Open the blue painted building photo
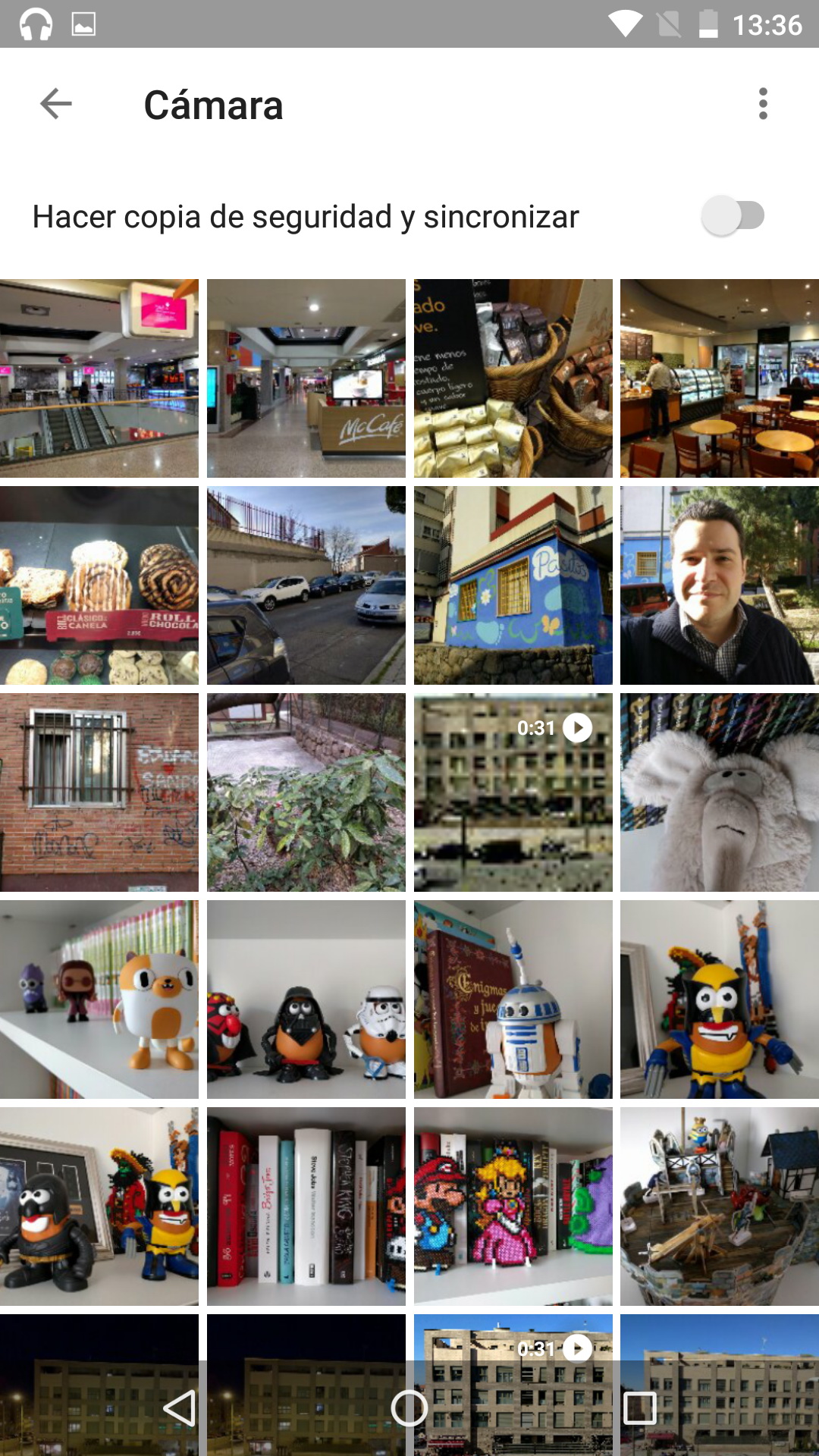819x1456 pixels. 513,585
